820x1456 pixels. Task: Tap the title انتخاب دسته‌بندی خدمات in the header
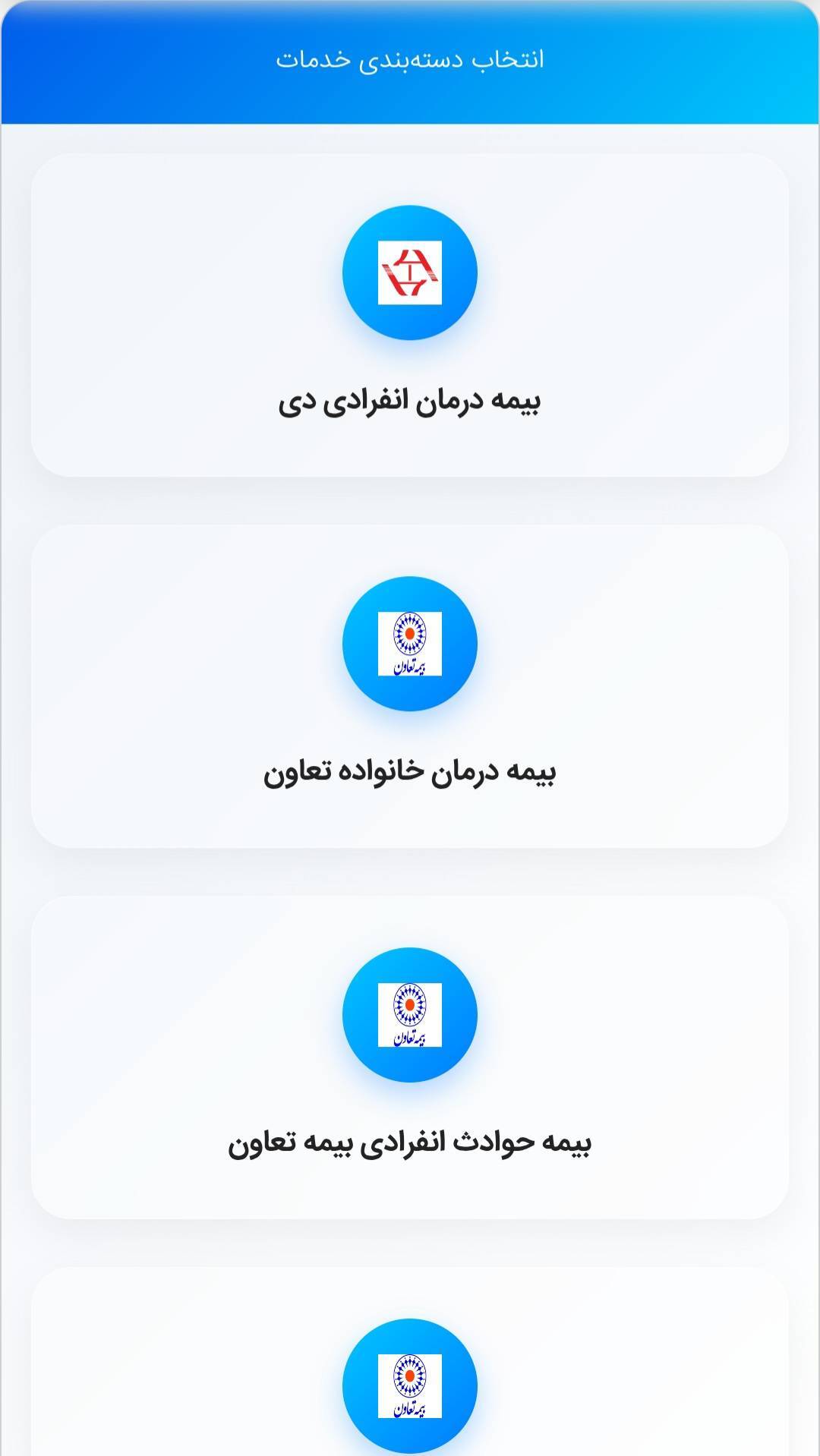pos(410,59)
